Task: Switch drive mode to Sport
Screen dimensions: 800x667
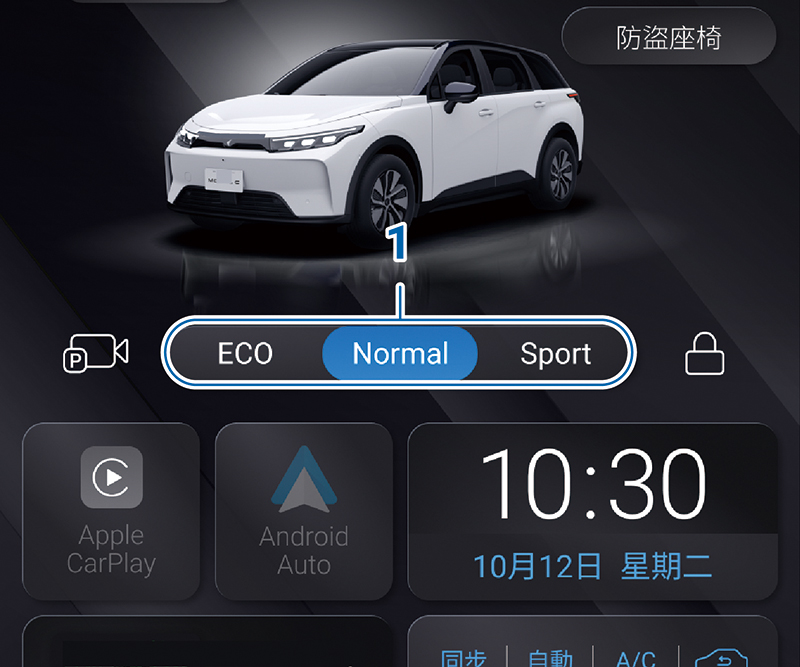Action: tap(556, 354)
